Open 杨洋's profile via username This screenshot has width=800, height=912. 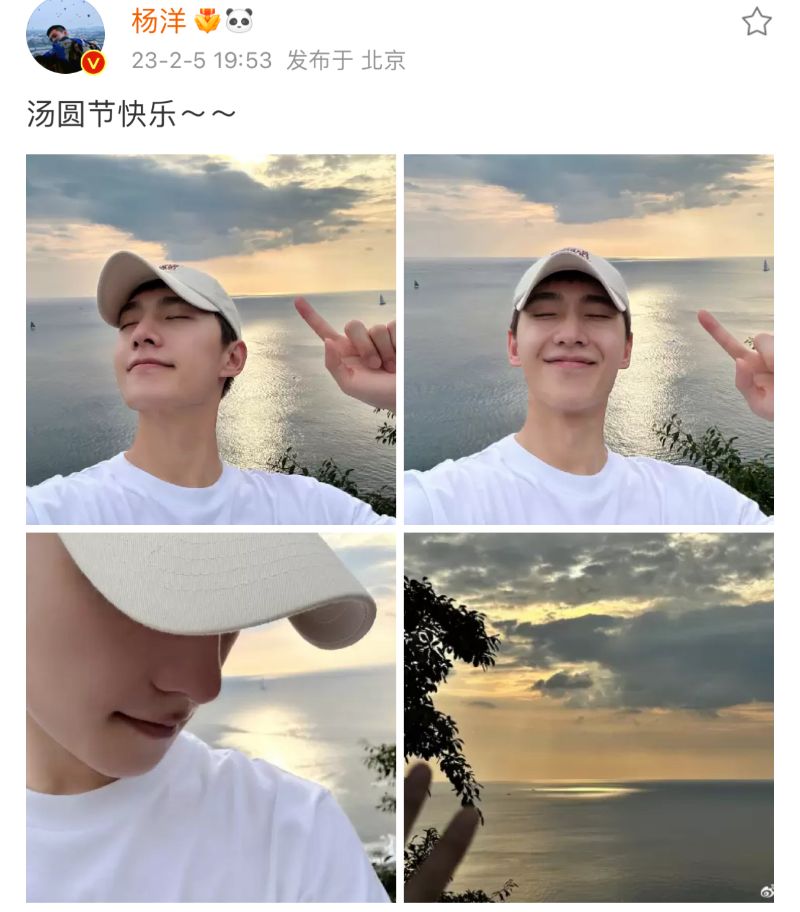click(158, 20)
